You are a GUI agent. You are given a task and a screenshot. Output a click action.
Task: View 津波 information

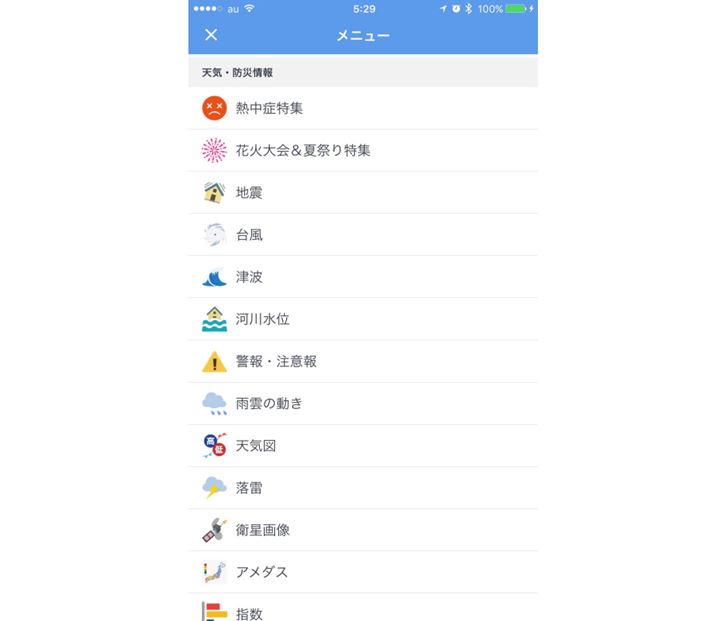362,277
